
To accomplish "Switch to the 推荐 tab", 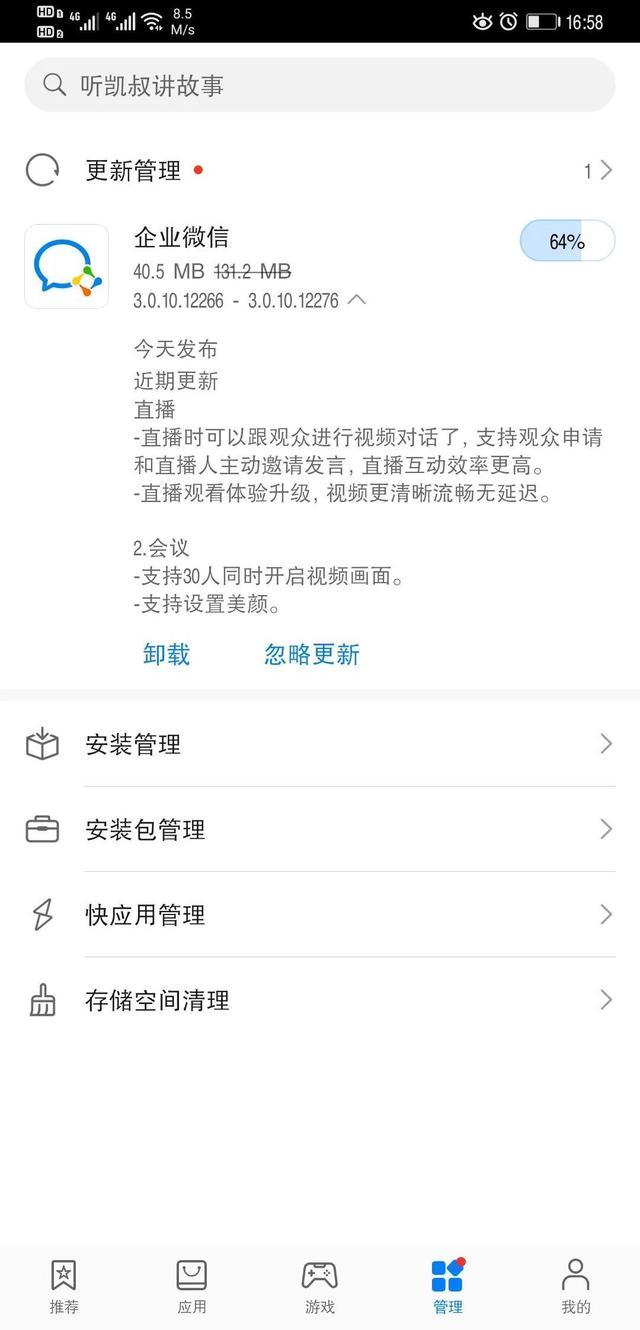I will (64, 1286).
